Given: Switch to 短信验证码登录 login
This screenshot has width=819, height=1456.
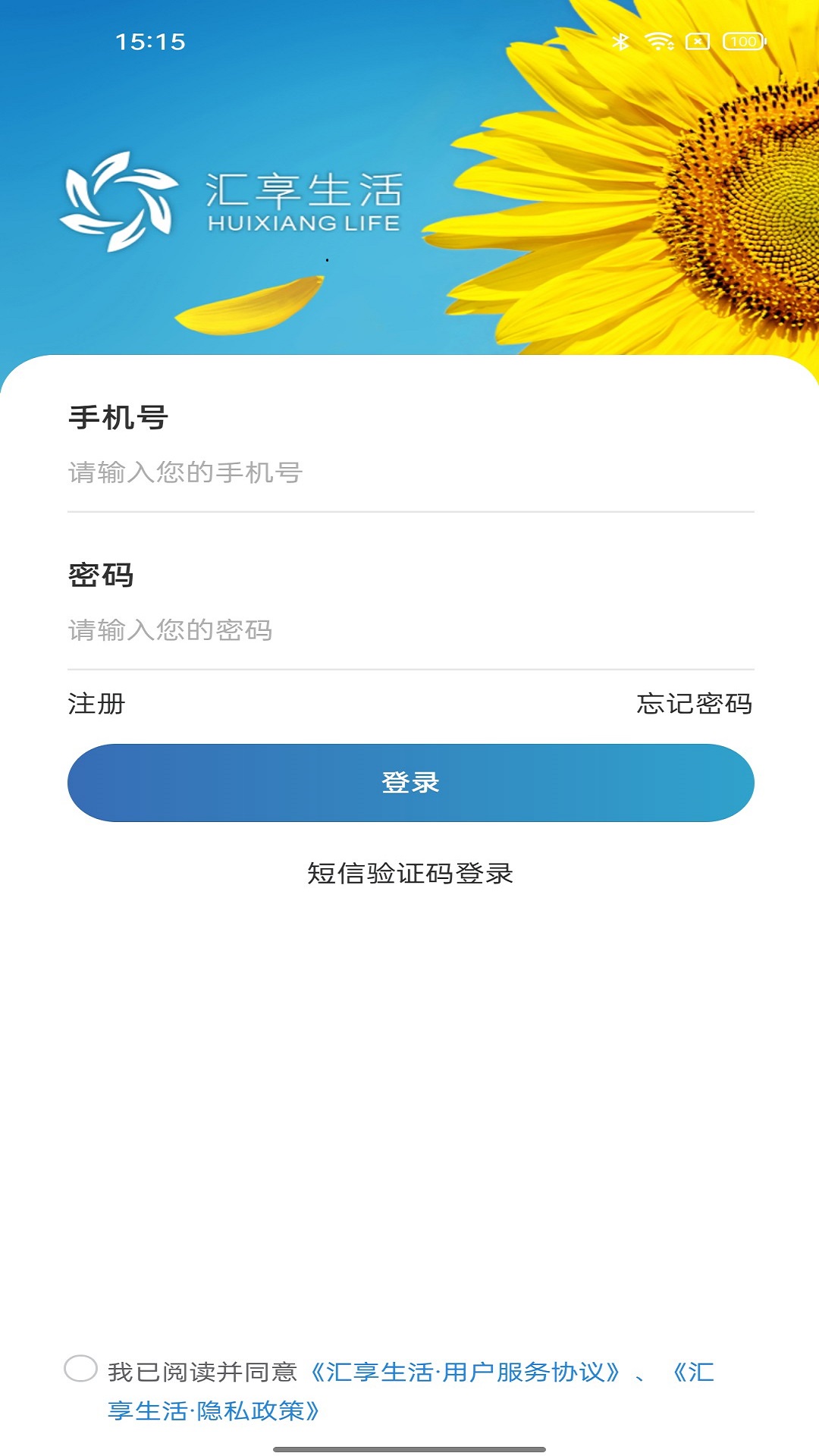Looking at the screenshot, I should [x=410, y=874].
